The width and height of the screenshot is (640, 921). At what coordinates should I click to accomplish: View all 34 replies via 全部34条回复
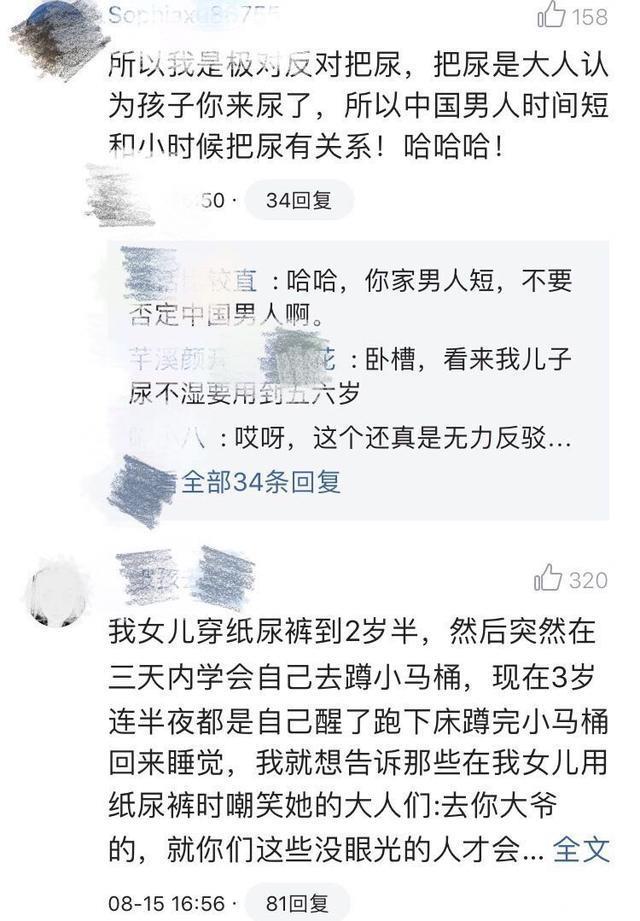click(258, 482)
